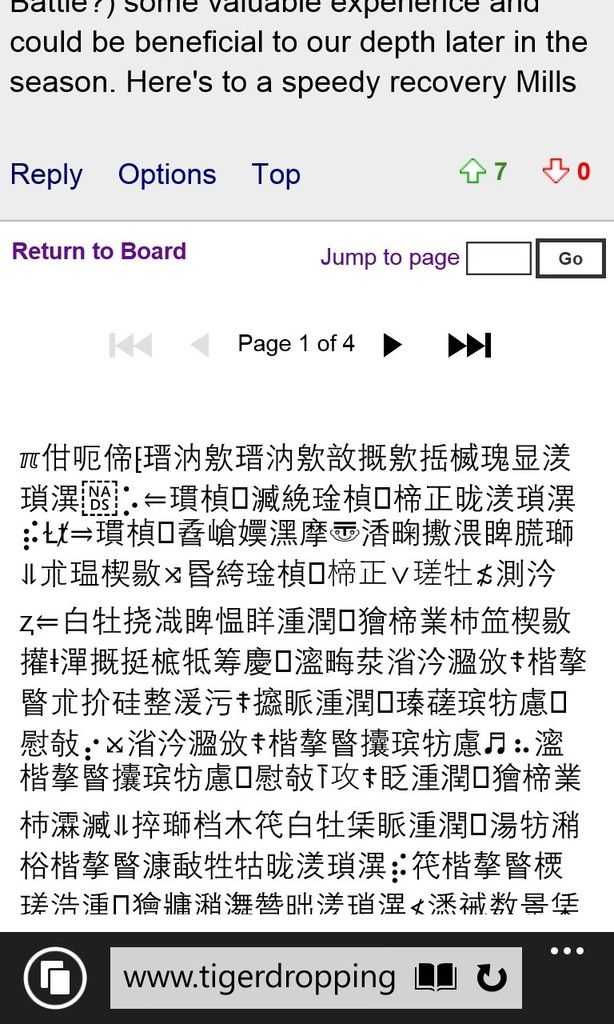Refresh the web page
The width and height of the screenshot is (614, 1024).
point(492,978)
